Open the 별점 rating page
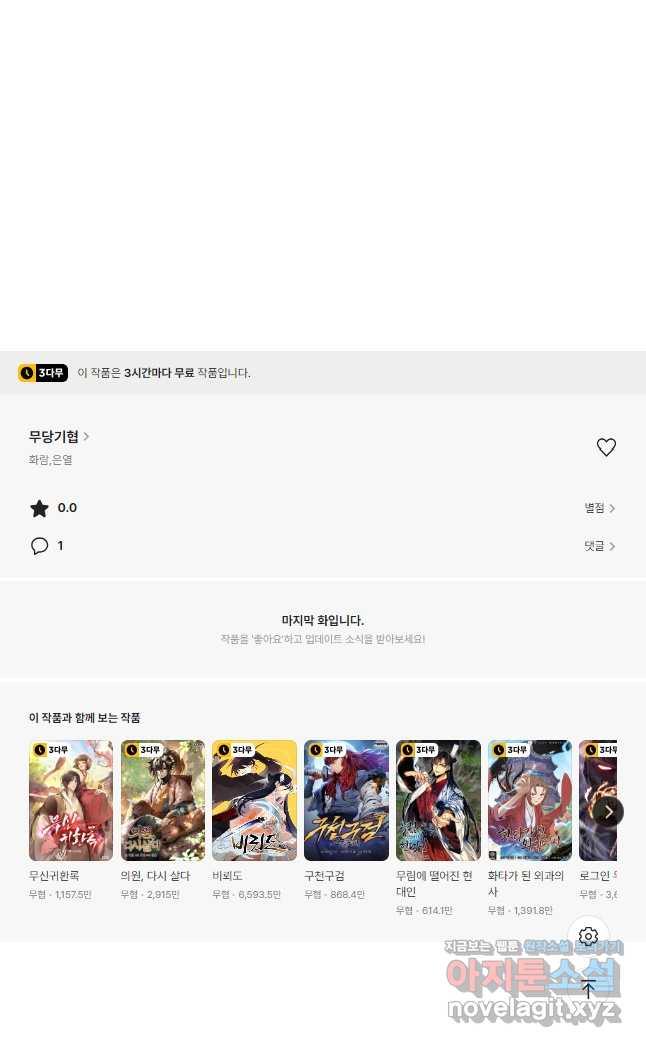646x1047 pixels. pos(600,508)
